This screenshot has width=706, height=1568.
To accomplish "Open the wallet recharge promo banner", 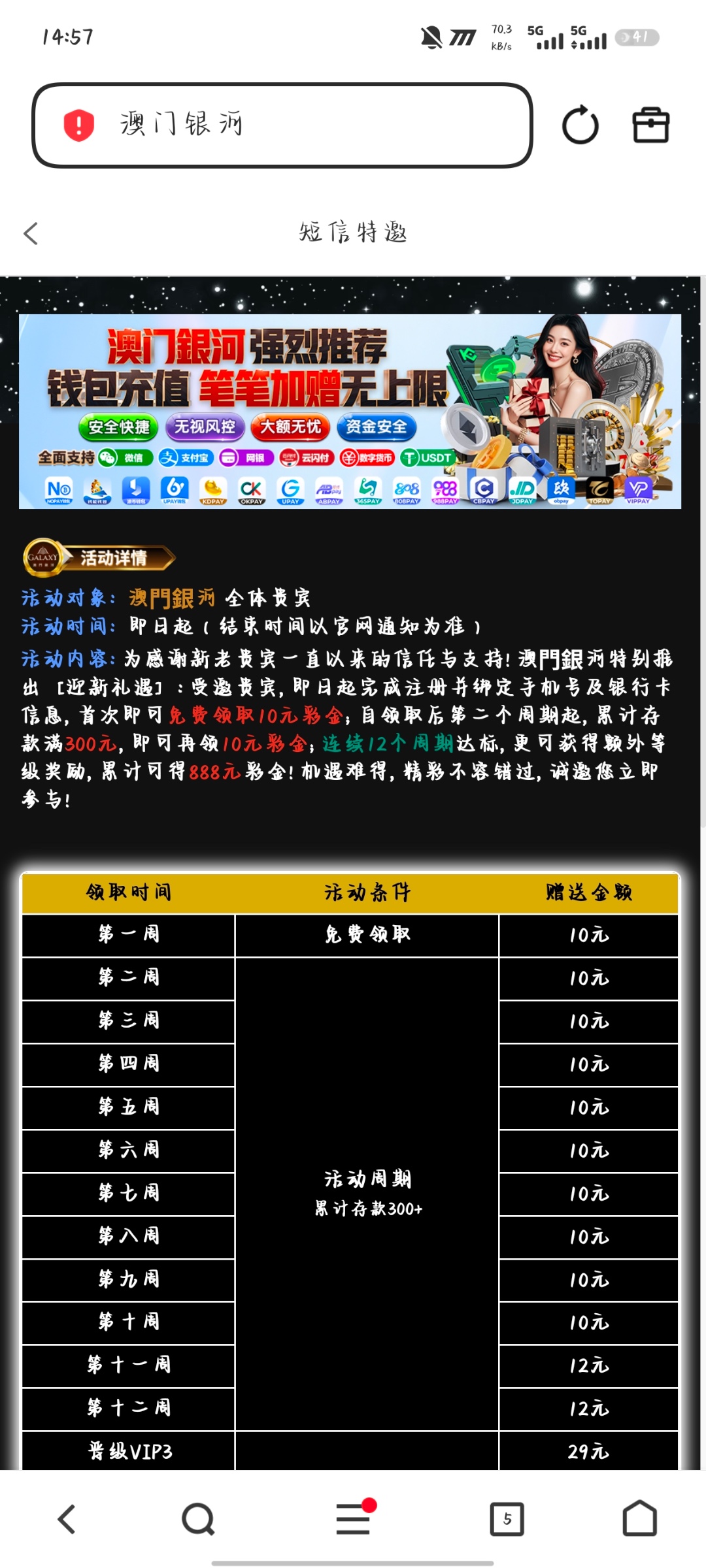I will pos(350,411).
